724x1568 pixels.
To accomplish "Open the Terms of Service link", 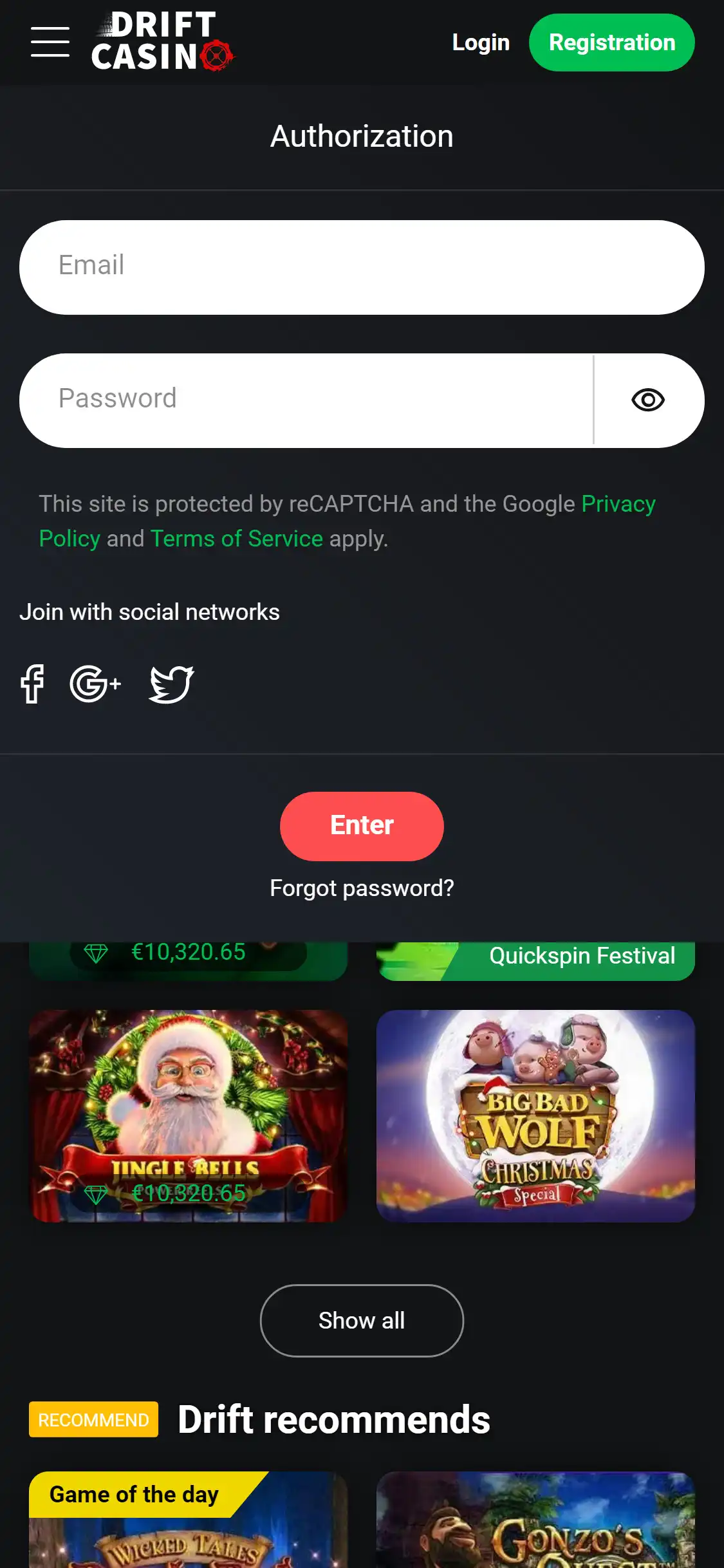I will [236, 539].
